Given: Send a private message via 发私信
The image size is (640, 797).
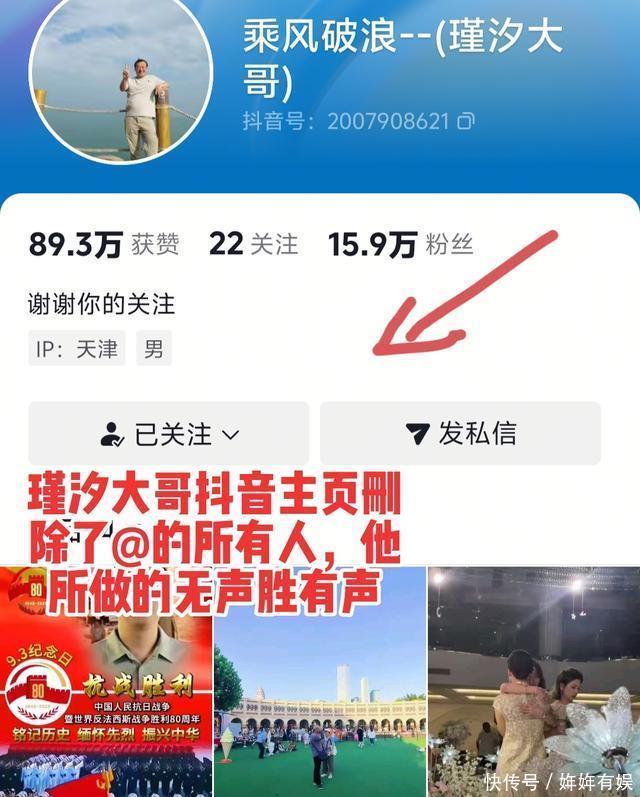Looking at the screenshot, I should click(x=460, y=433).
